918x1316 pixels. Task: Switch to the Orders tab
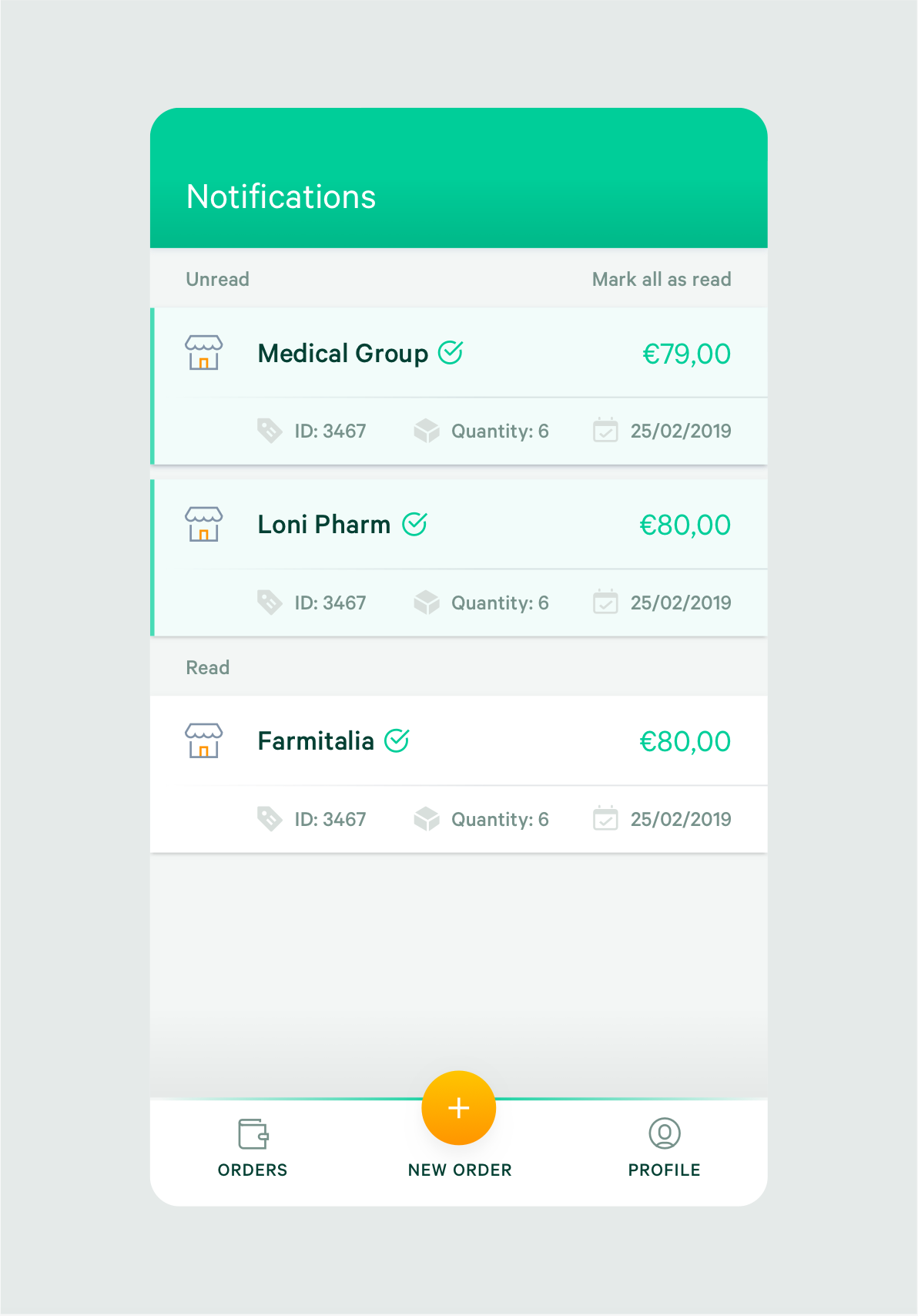click(x=253, y=1148)
